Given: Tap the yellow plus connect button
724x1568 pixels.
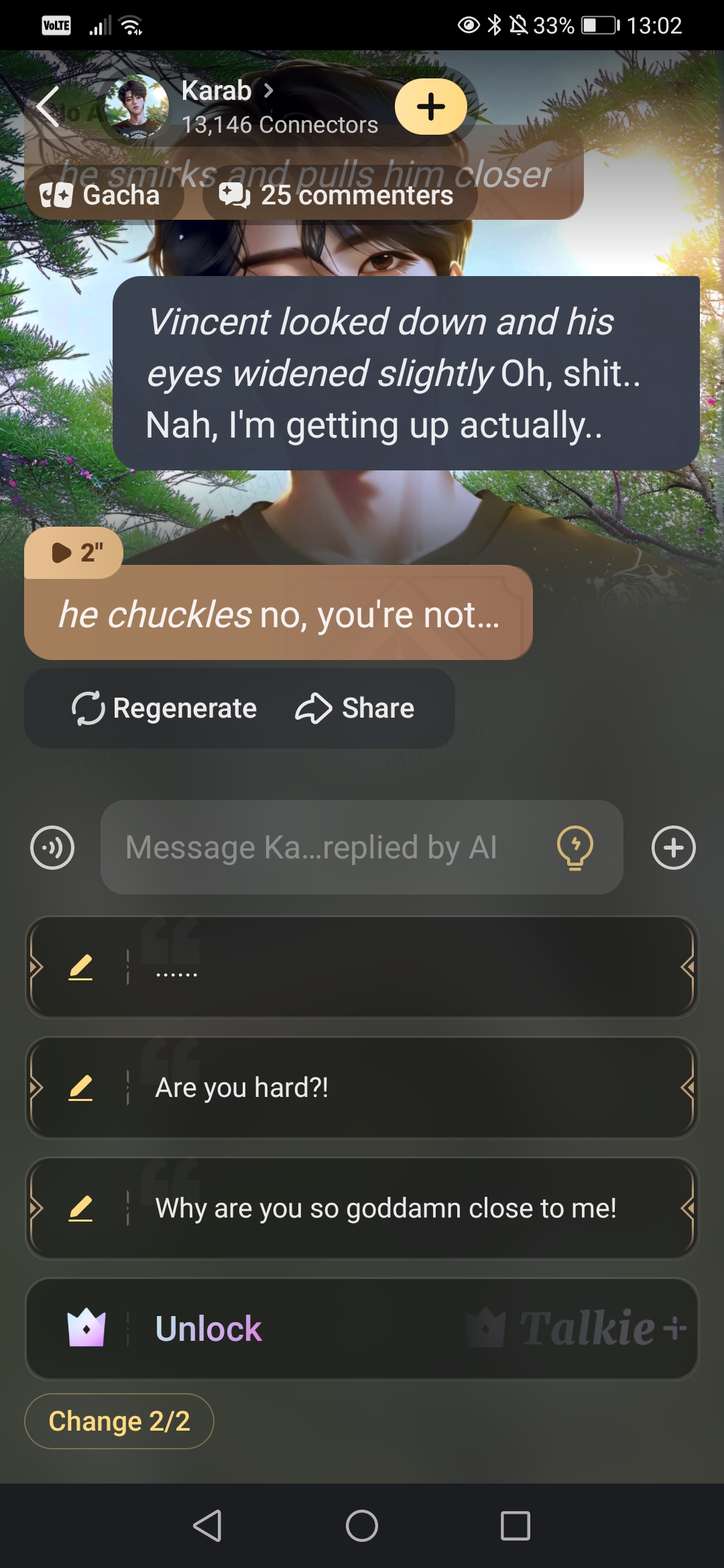Looking at the screenshot, I should (430, 107).
